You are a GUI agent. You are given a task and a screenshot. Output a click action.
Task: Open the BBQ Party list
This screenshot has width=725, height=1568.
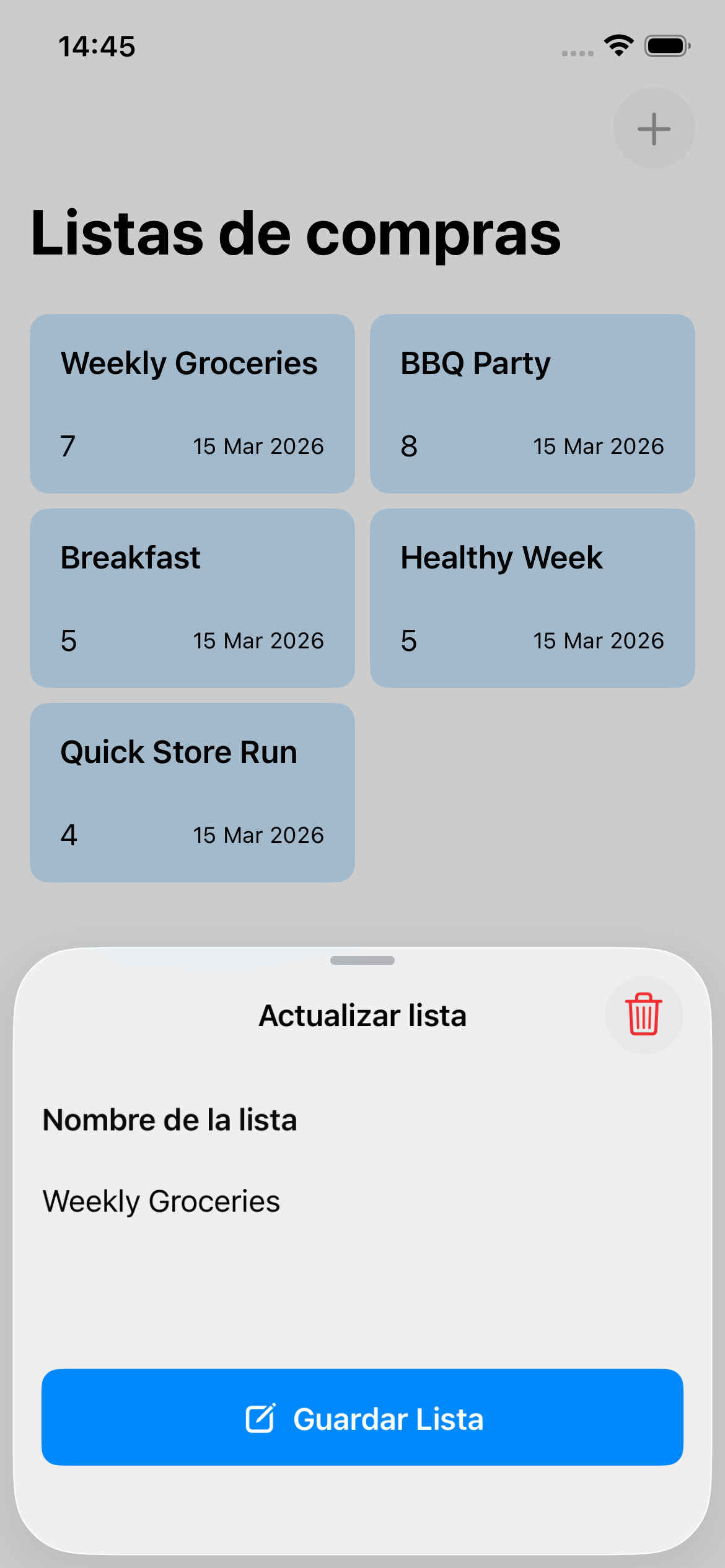tap(532, 403)
